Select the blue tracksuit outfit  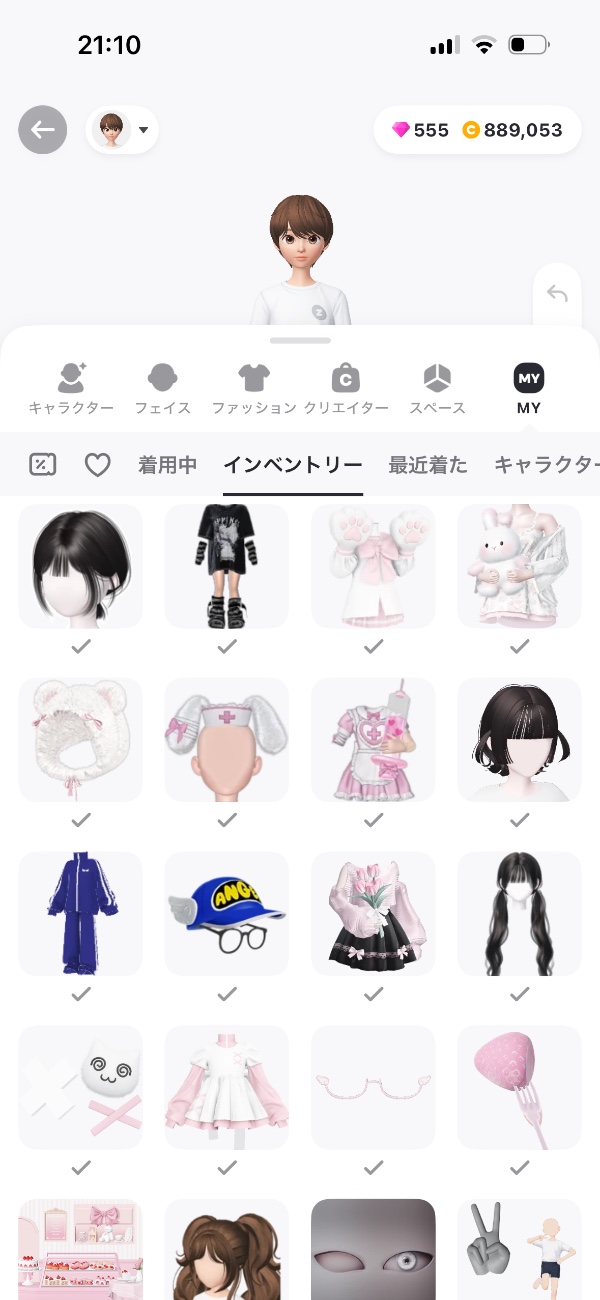(x=80, y=913)
